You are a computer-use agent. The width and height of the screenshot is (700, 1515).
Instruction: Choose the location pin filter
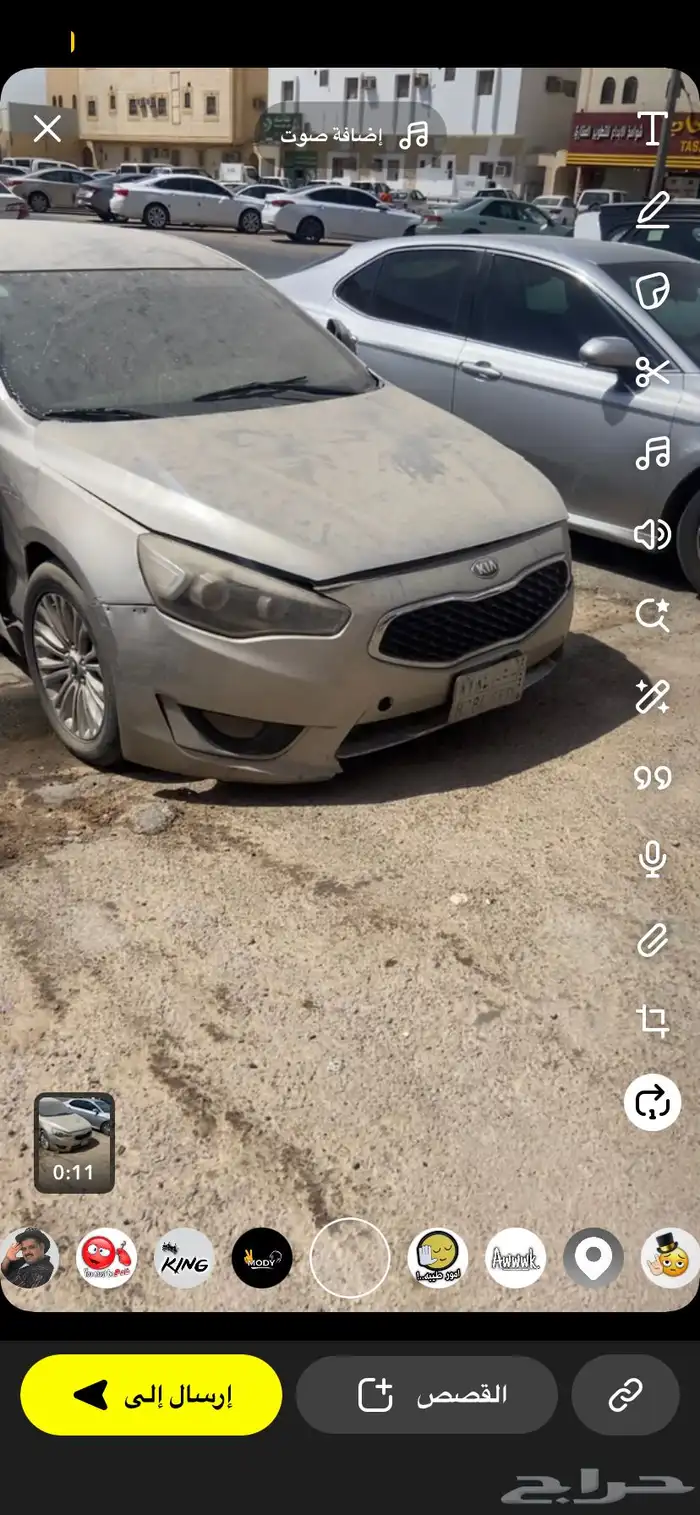593,1258
